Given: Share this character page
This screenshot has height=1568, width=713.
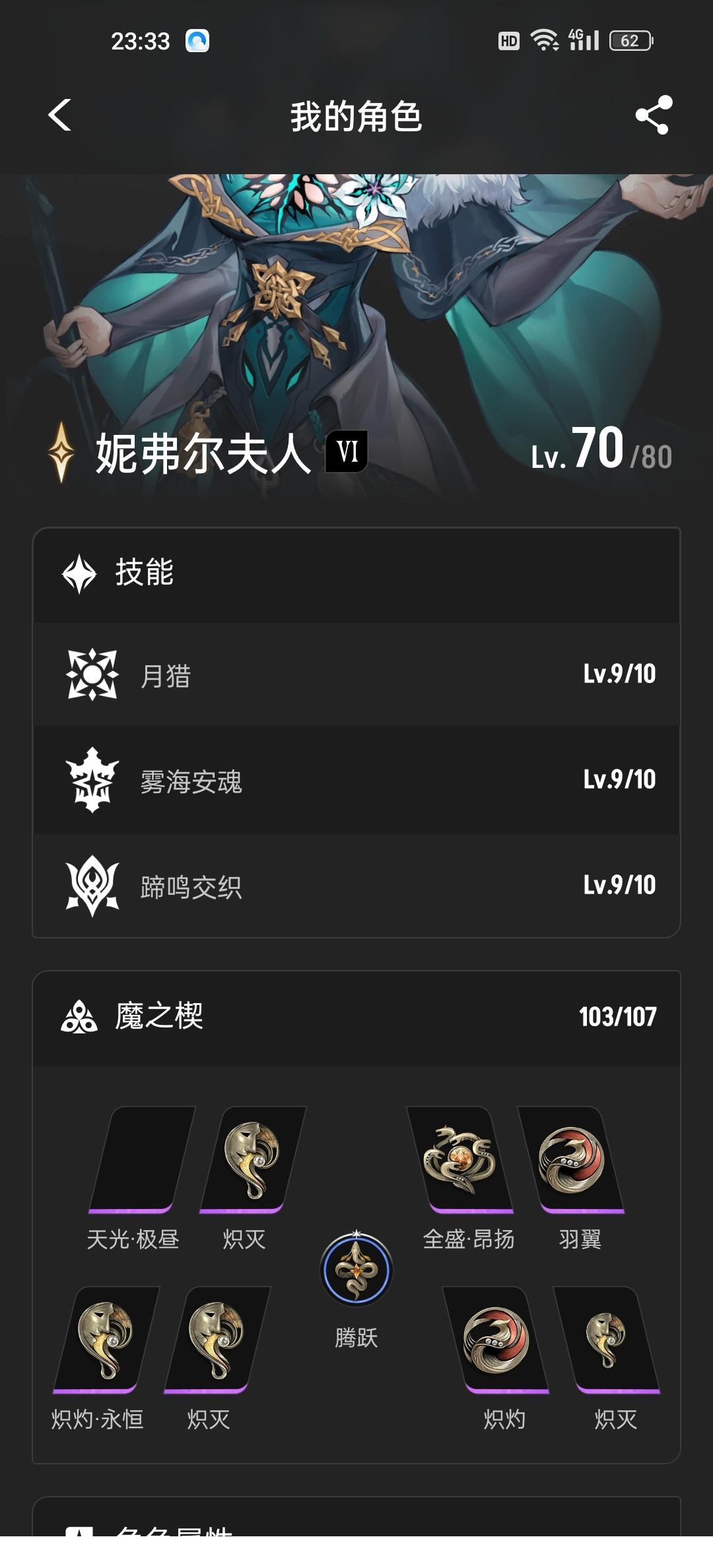Looking at the screenshot, I should (653, 115).
